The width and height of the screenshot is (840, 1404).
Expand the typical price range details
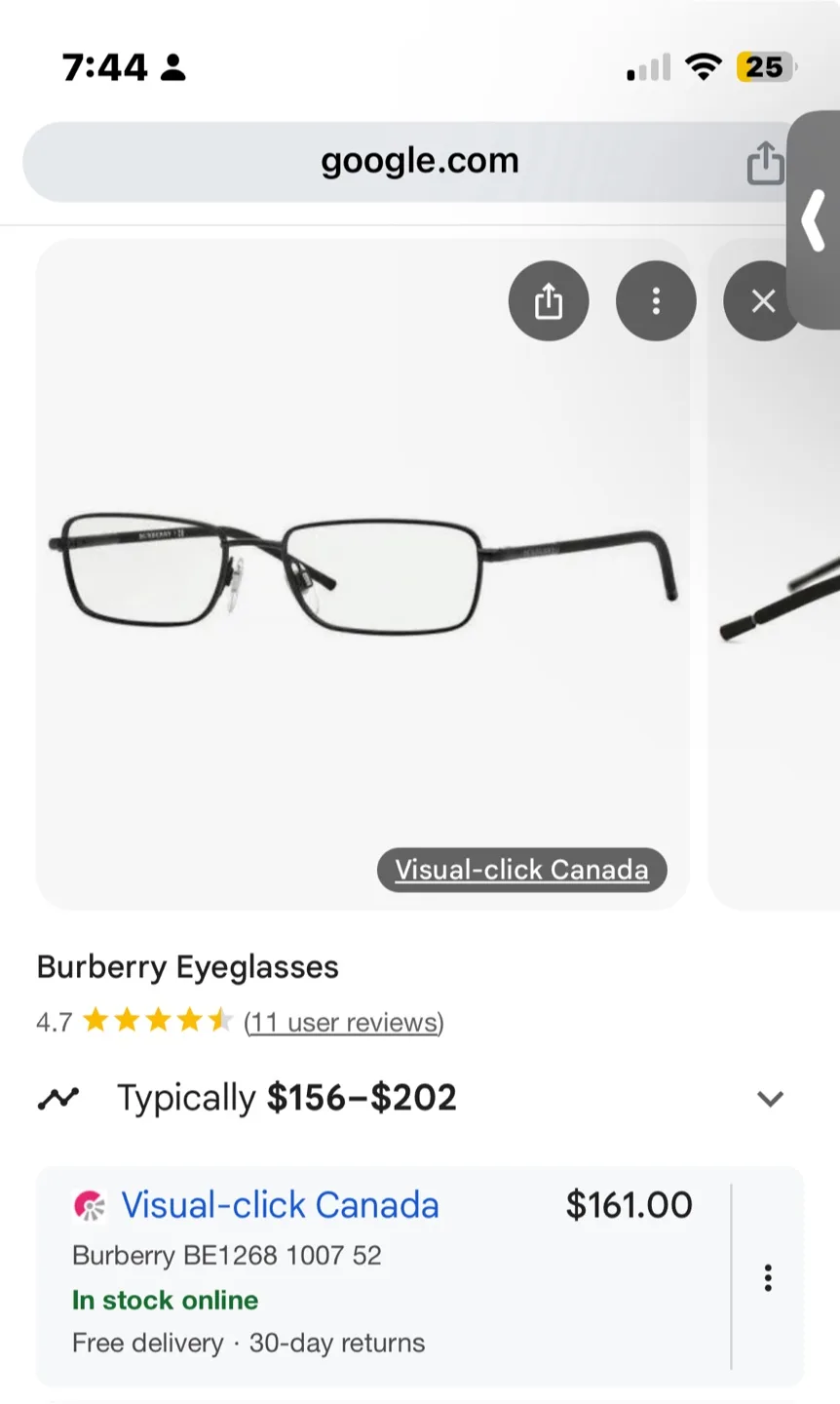click(770, 1099)
